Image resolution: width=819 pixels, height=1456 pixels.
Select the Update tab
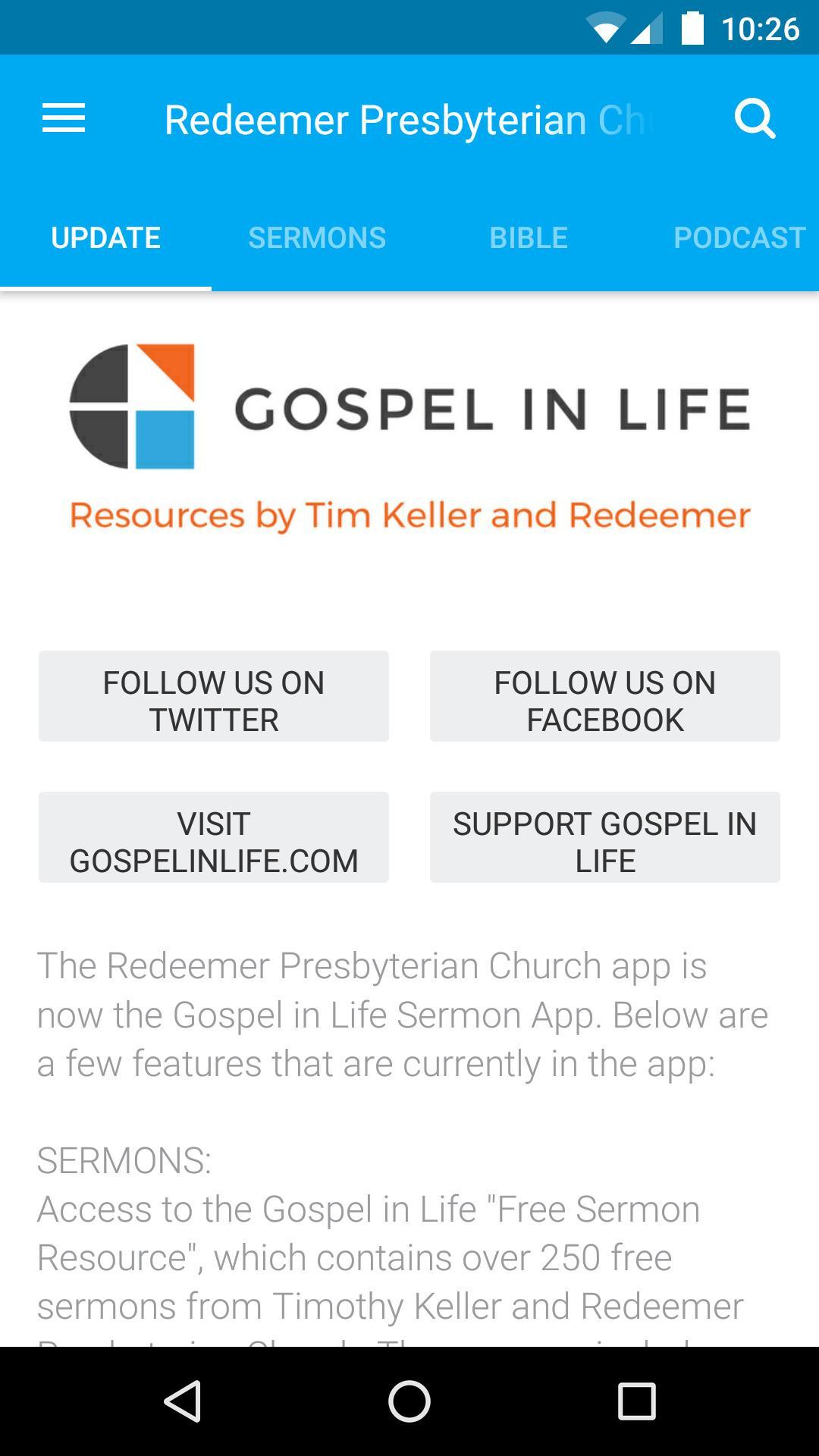105,238
